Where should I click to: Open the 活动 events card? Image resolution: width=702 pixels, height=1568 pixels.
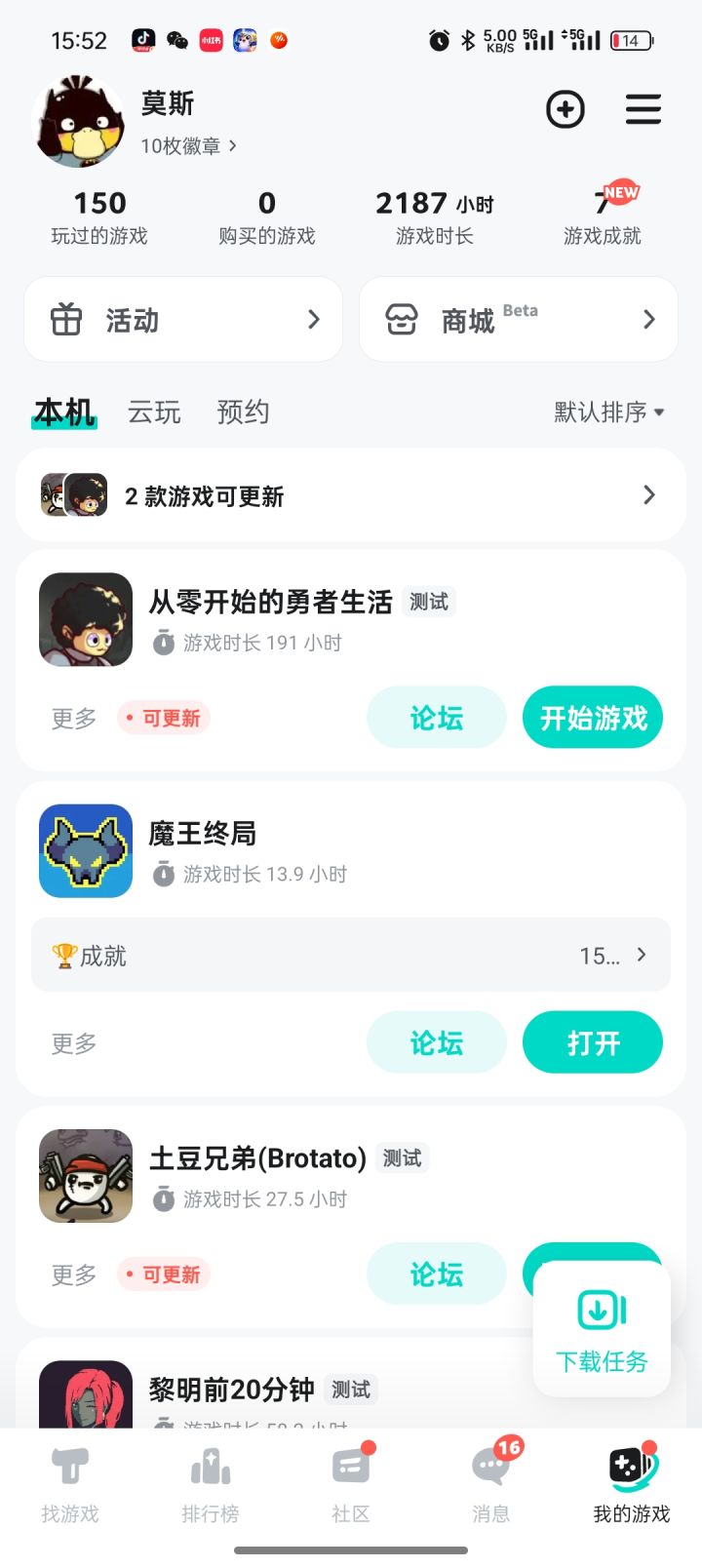click(x=183, y=320)
